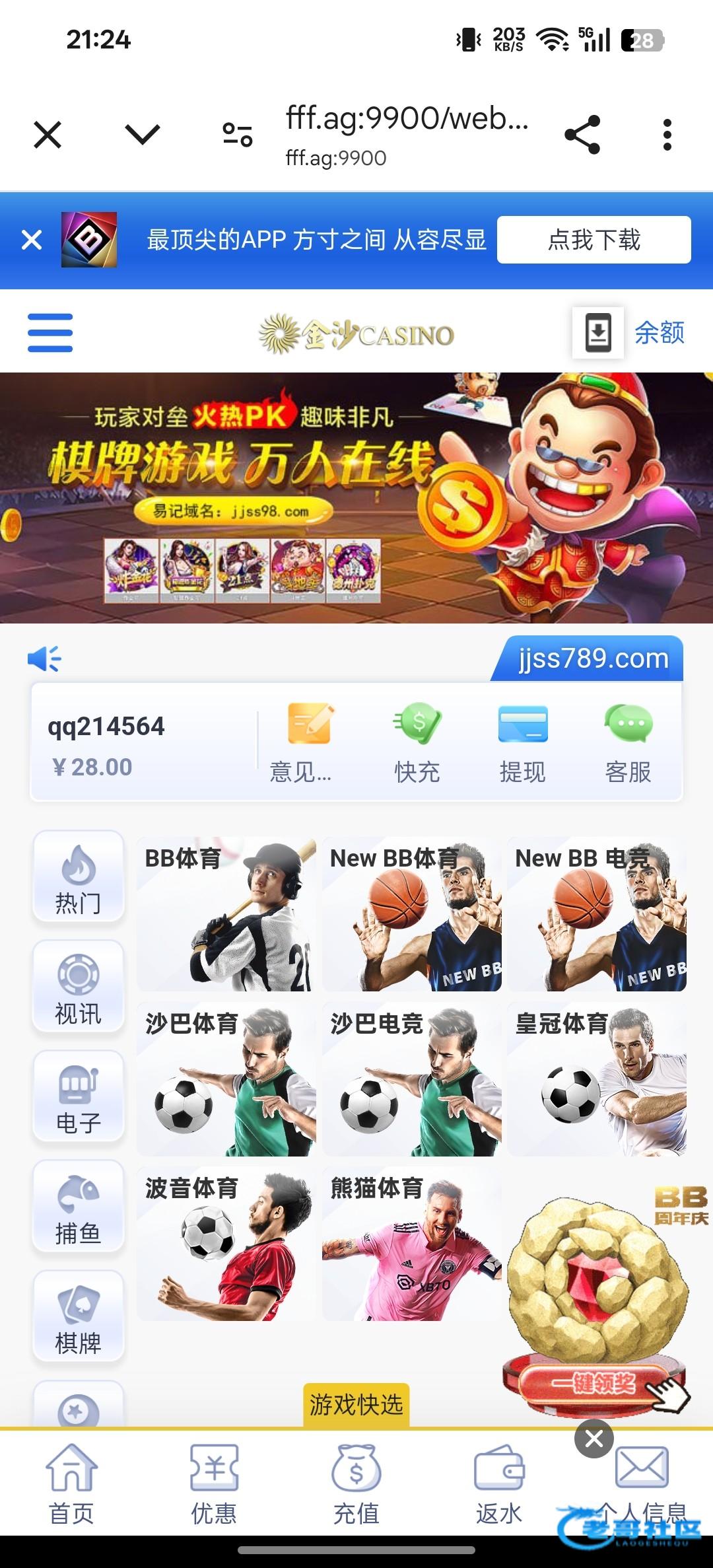Open 熊猫体育 game tile
Image resolution: width=713 pixels, height=1568 pixels.
pyautogui.click(x=411, y=1244)
